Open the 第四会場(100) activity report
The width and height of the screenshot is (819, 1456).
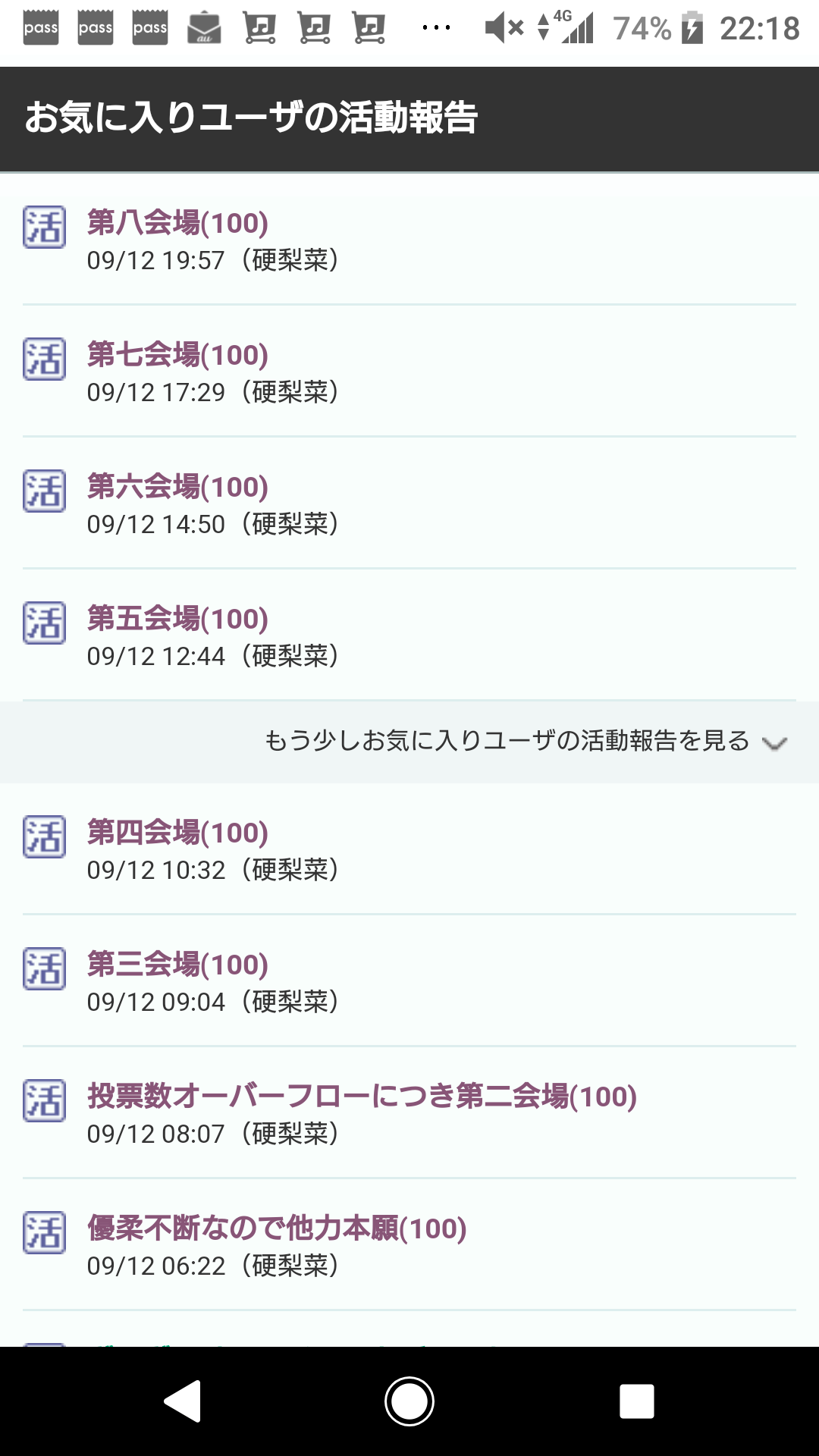pos(178,833)
